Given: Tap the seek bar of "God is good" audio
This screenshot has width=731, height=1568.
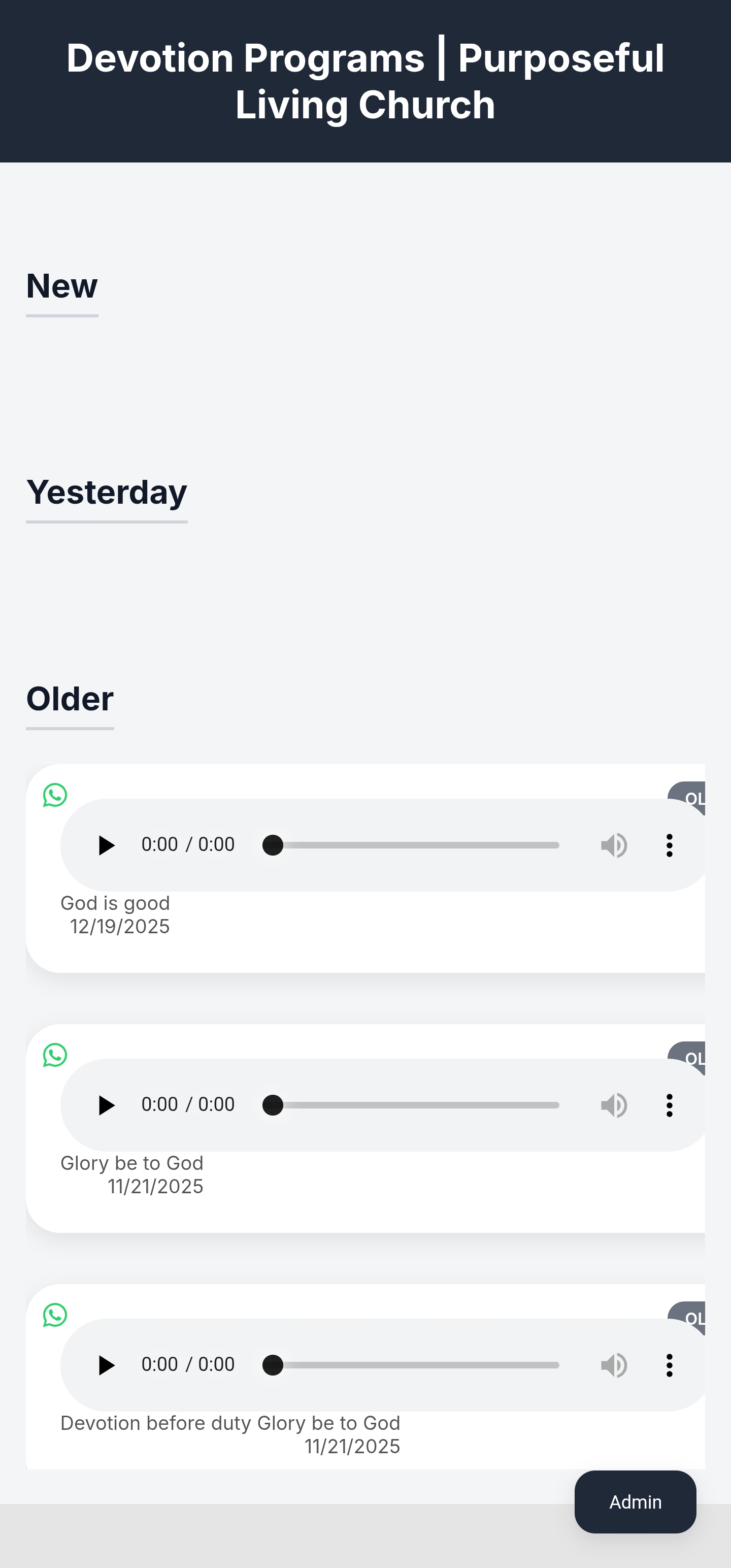Looking at the screenshot, I should 416,845.
